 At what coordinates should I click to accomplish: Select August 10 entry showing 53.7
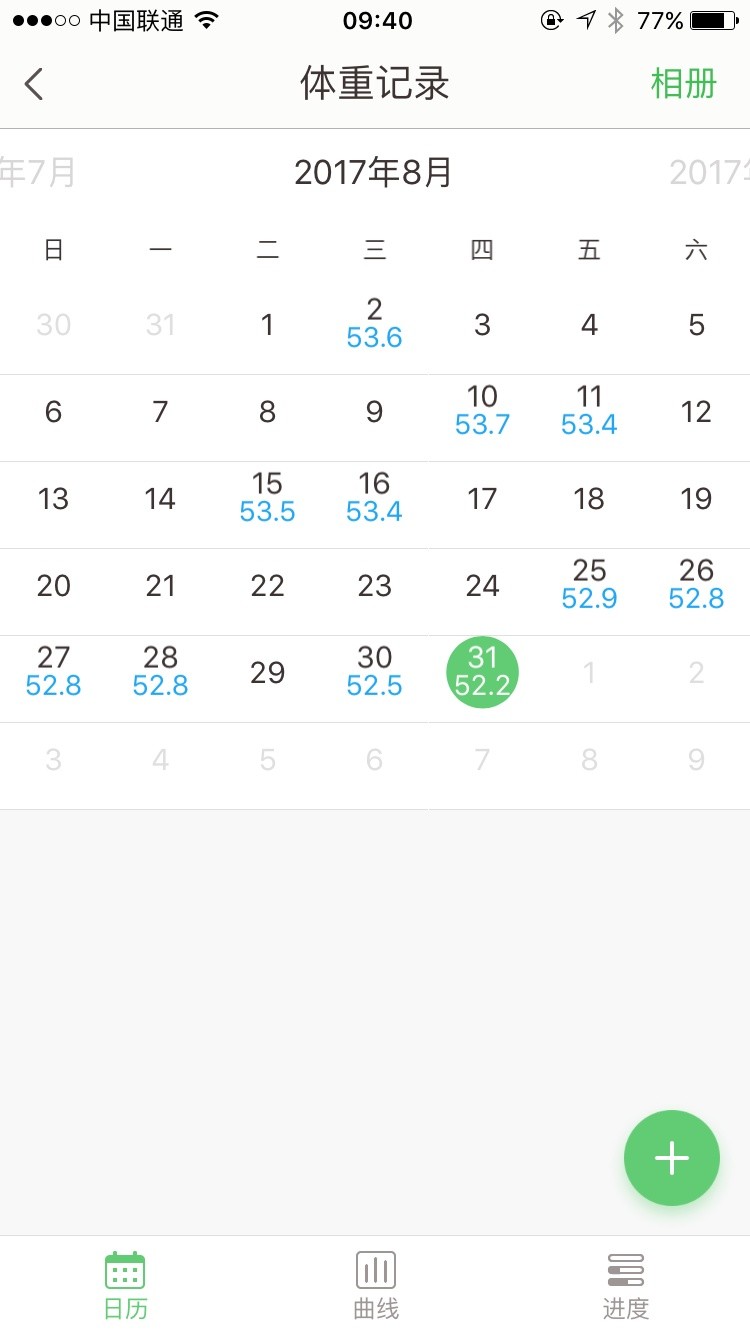[x=482, y=411]
